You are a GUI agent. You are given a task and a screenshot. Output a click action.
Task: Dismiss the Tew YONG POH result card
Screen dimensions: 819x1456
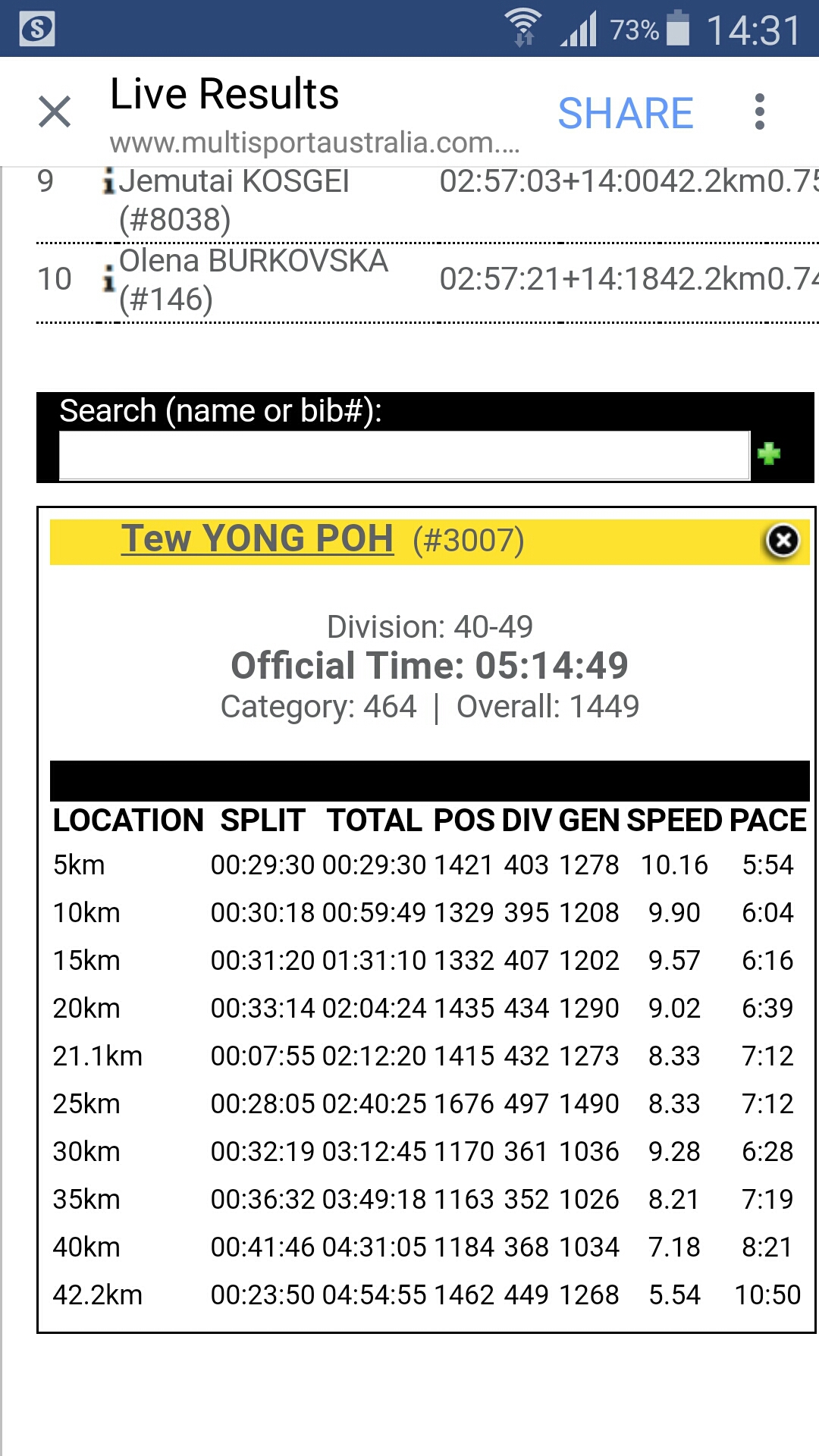click(x=783, y=541)
